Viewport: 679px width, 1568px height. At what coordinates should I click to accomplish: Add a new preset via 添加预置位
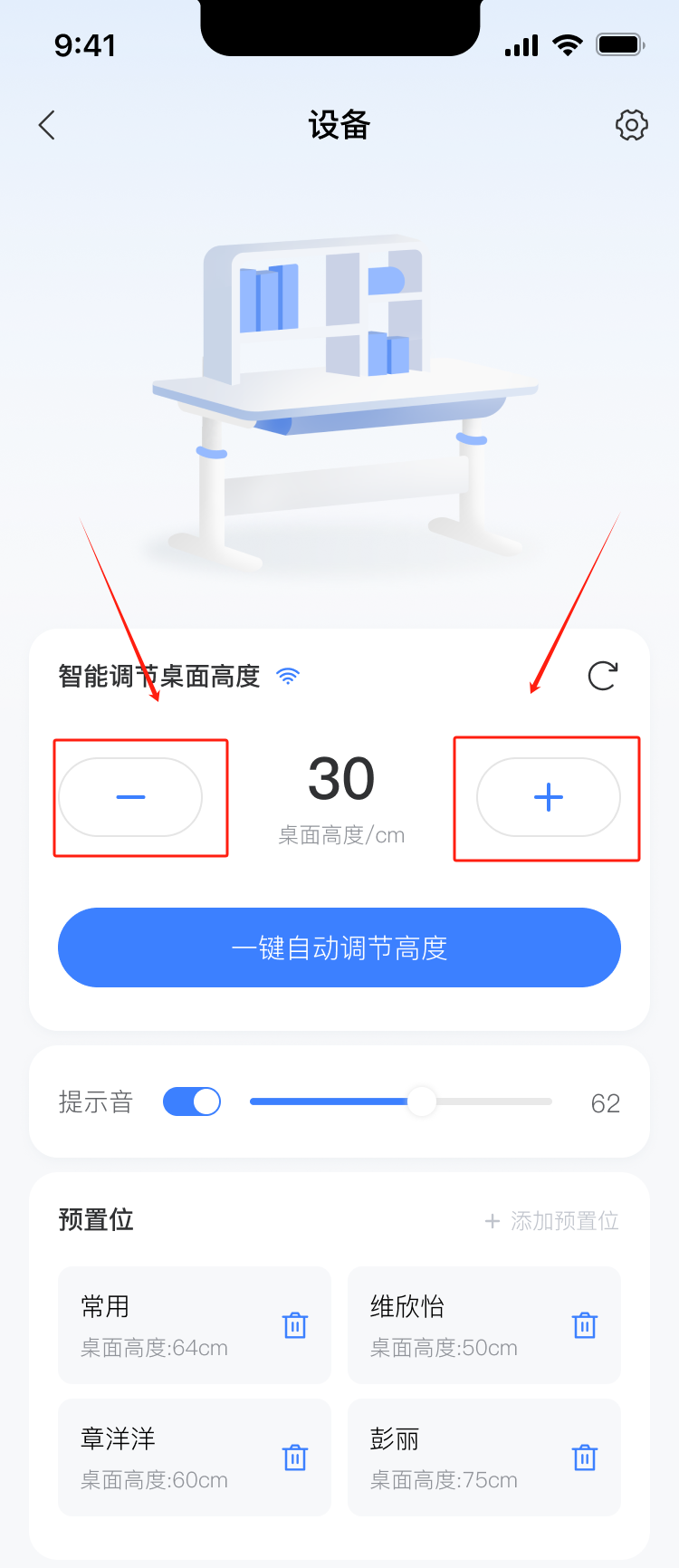pyautogui.click(x=552, y=1221)
